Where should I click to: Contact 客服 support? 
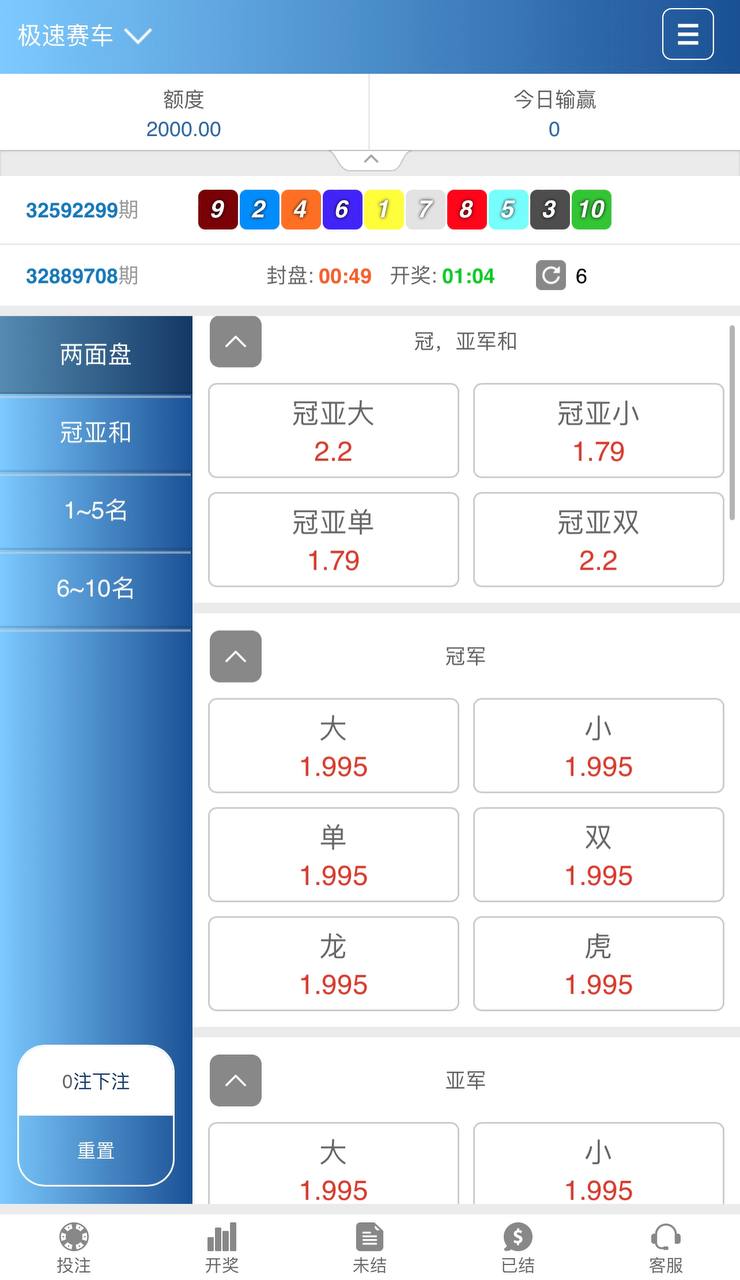tap(666, 1248)
